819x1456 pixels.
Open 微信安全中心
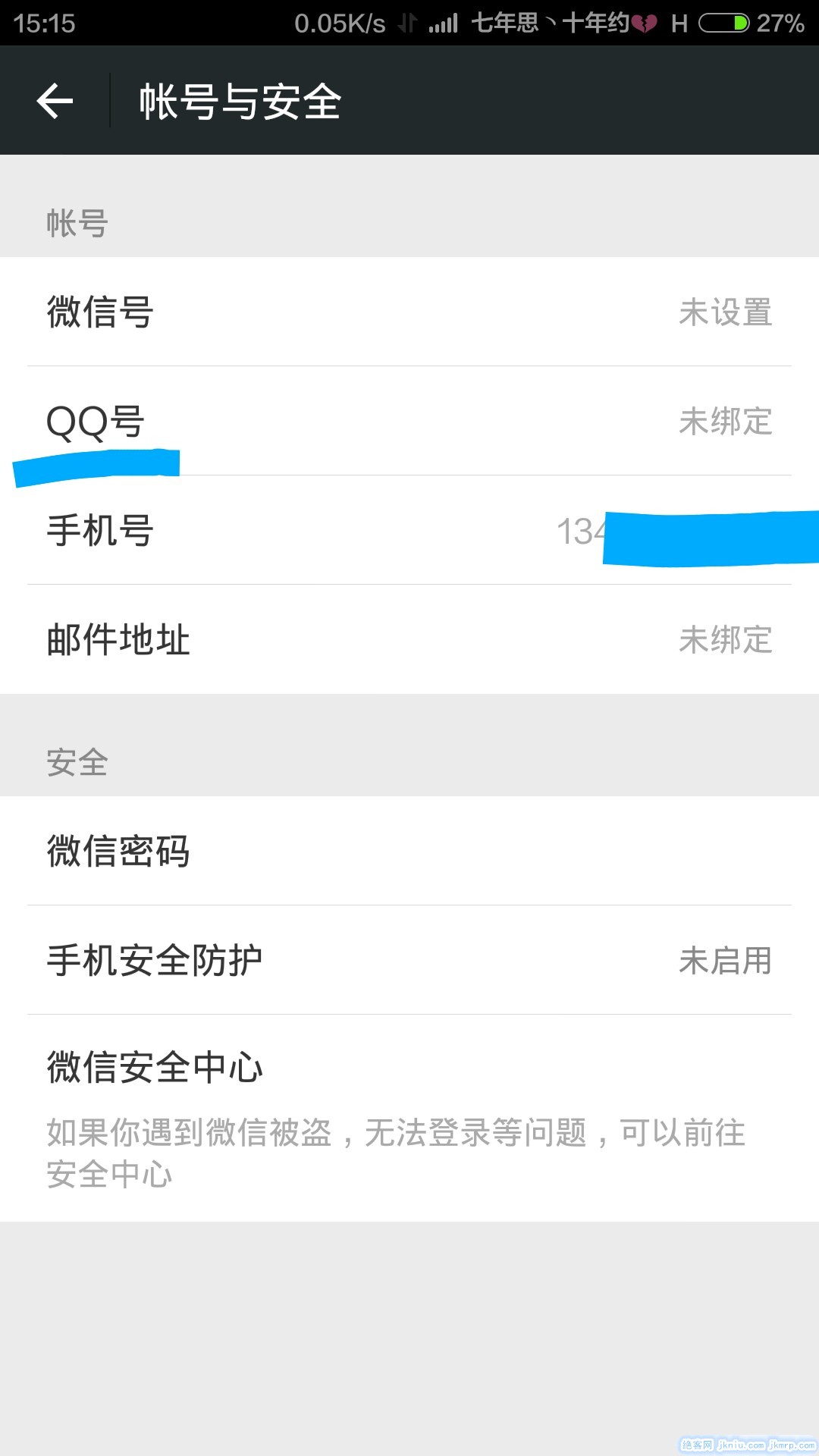[x=409, y=1117]
